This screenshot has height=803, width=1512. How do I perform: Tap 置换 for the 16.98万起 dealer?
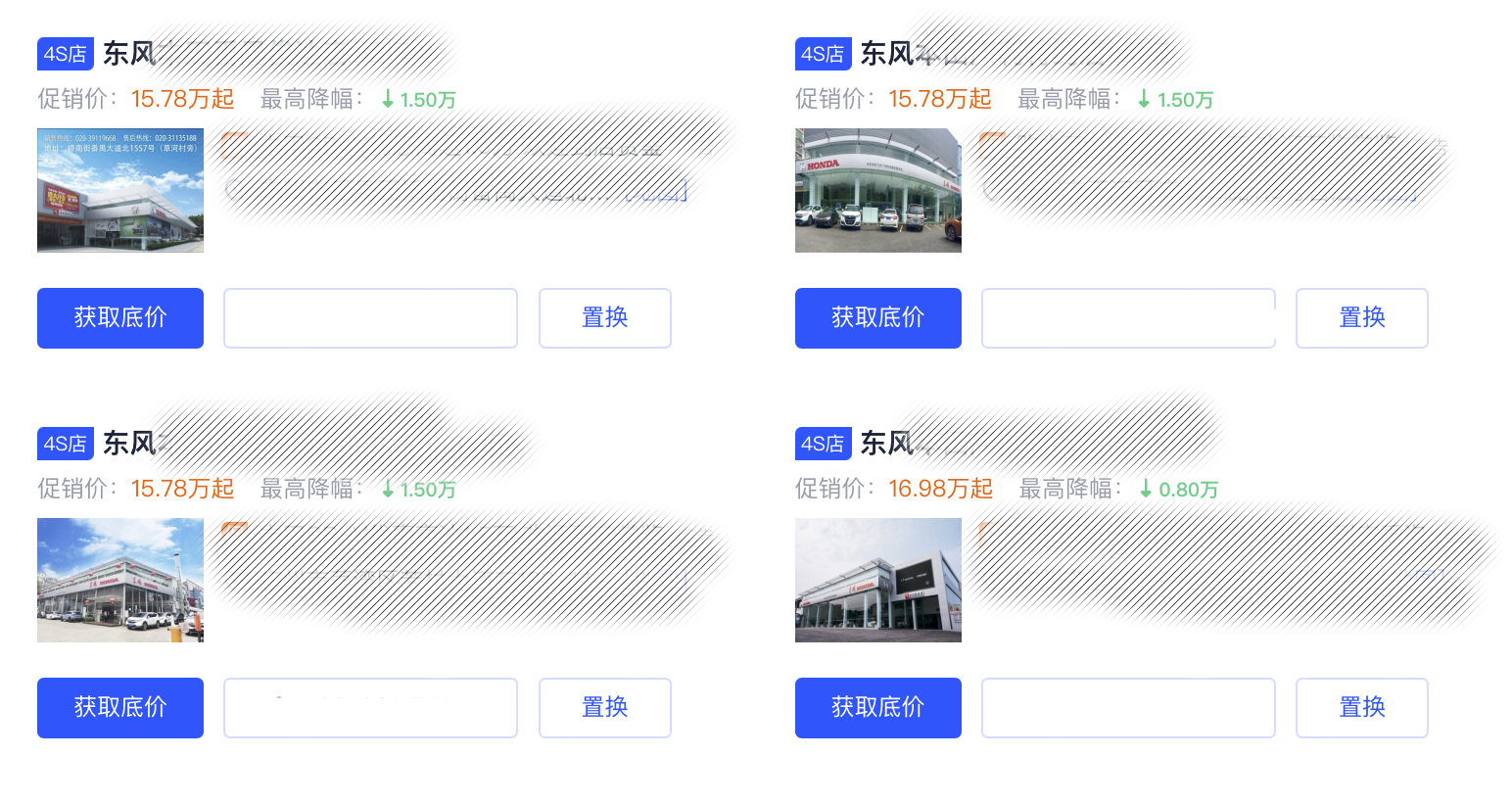(1361, 707)
